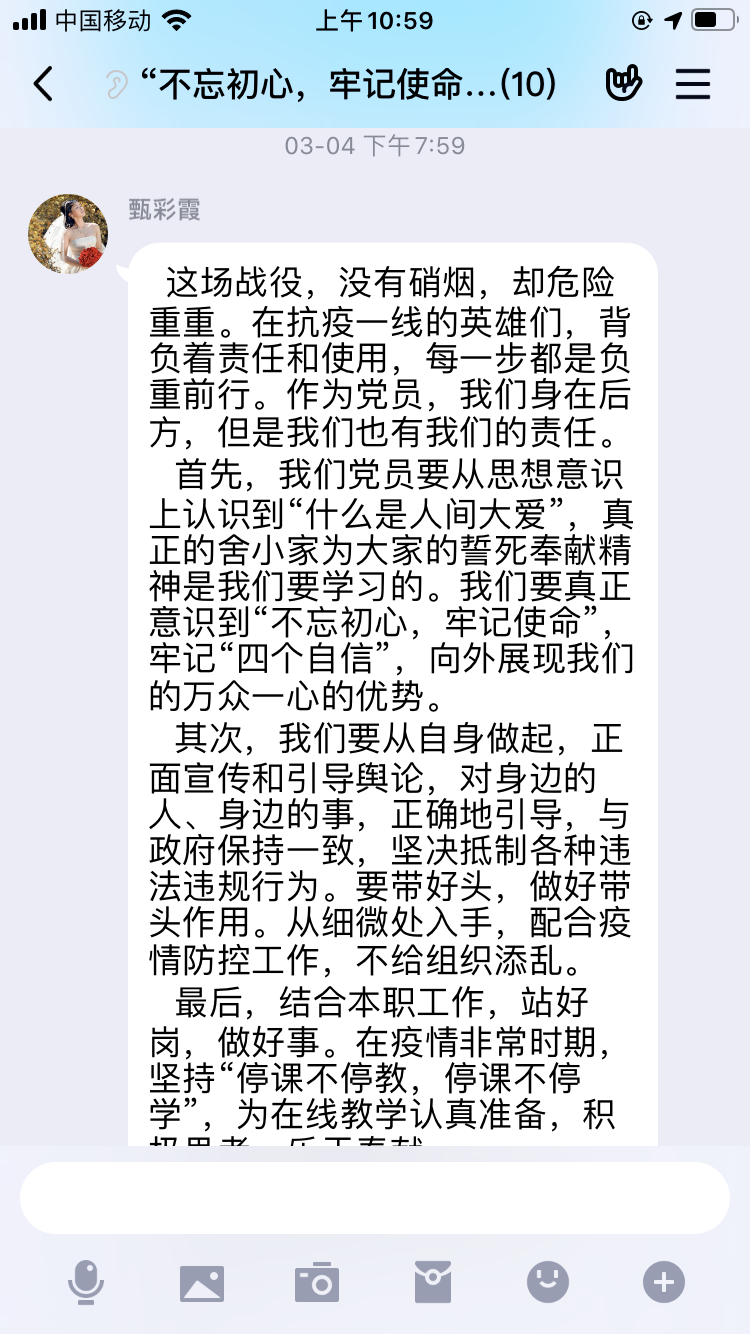Viewport: 750px width, 1334px height.
Task: Go back to the chat list
Action: click(x=43, y=85)
